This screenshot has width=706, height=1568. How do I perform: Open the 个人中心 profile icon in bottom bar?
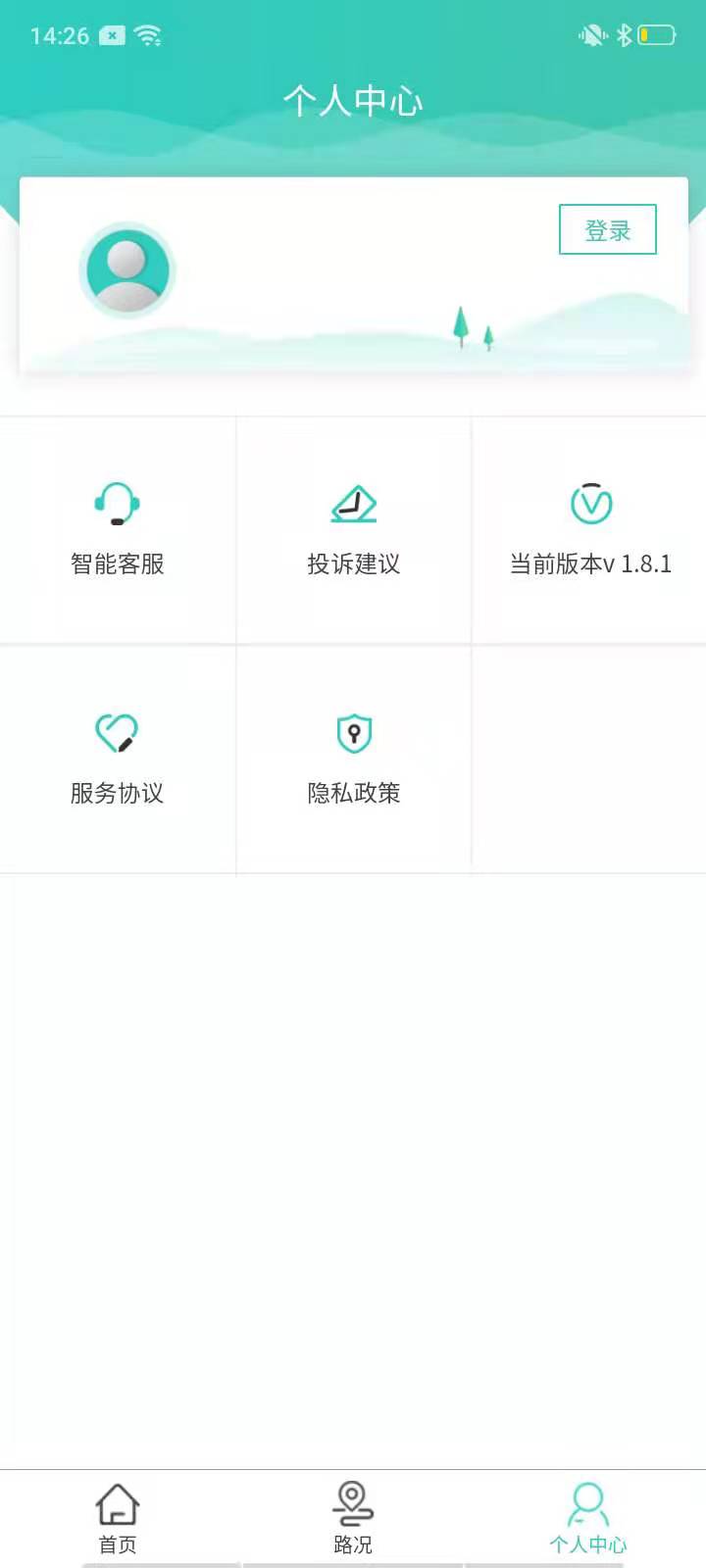[x=588, y=1501]
